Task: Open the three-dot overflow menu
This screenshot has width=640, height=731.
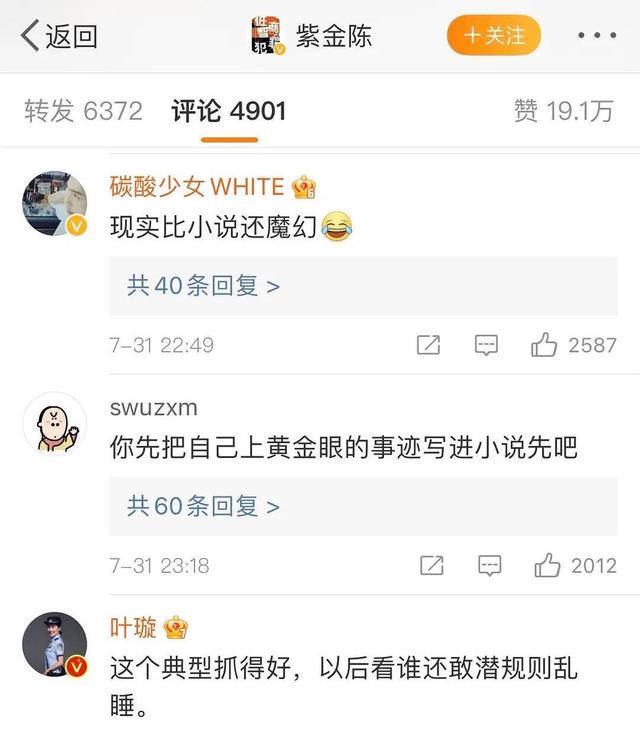Action: pos(597,36)
